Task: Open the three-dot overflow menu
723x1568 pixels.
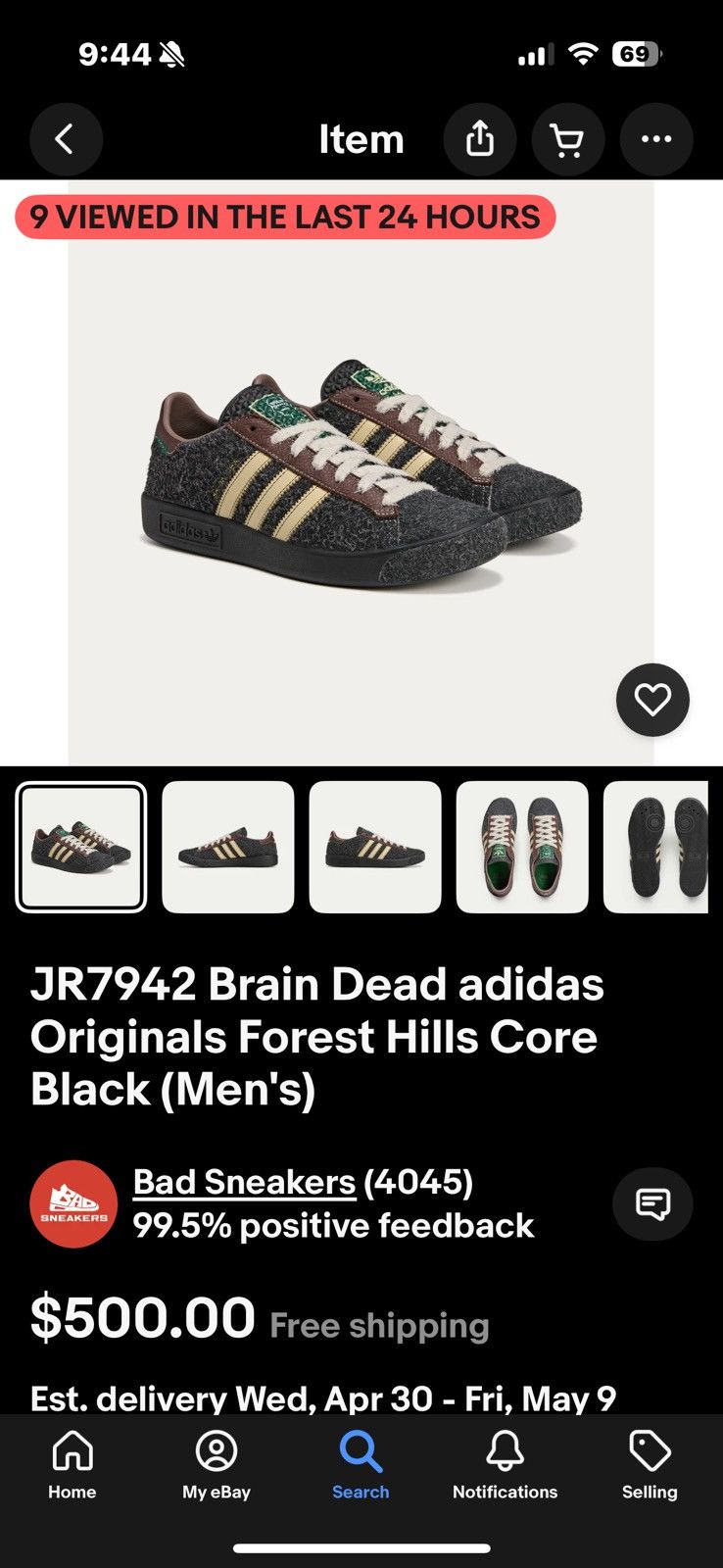Action: click(x=655, y=140)
